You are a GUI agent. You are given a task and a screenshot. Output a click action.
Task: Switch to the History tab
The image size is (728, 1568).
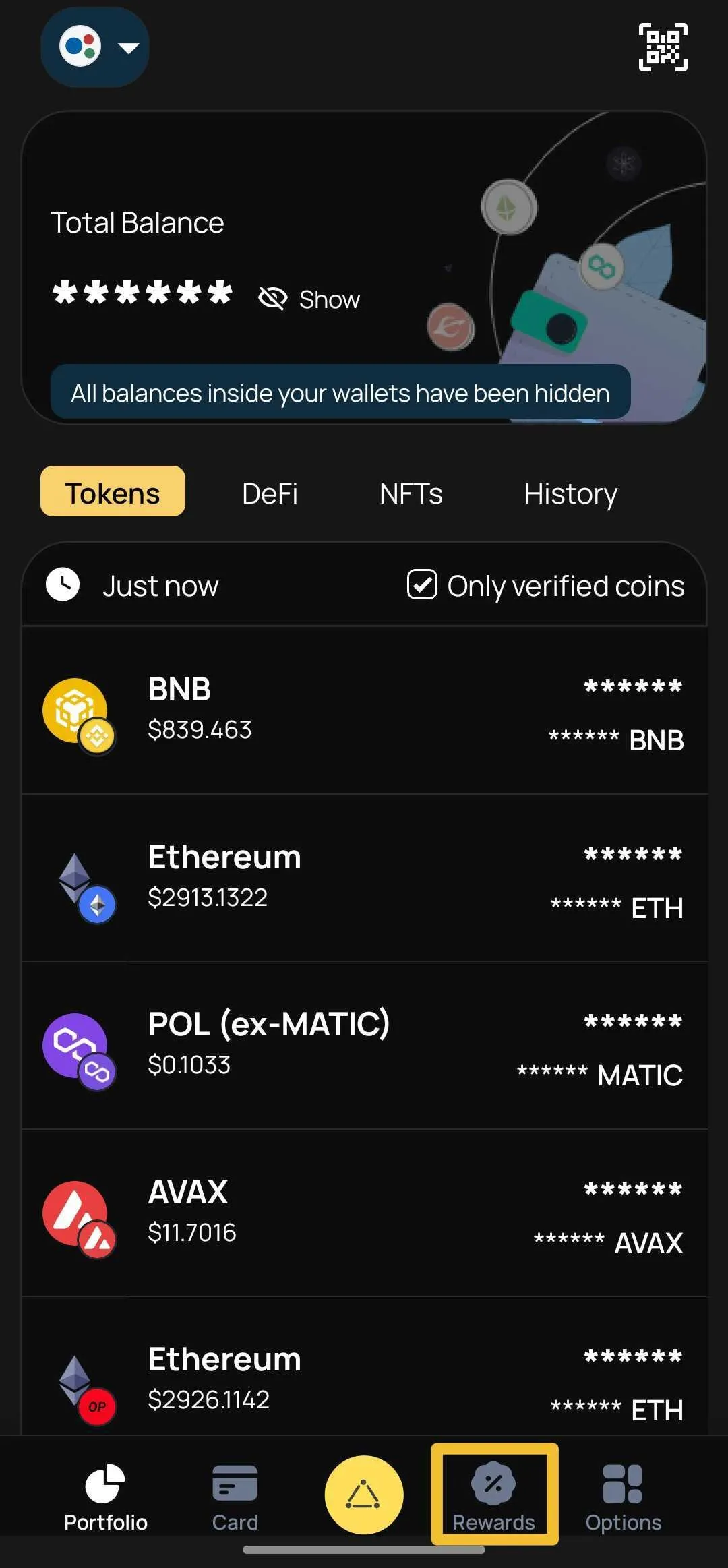(570, 493)
